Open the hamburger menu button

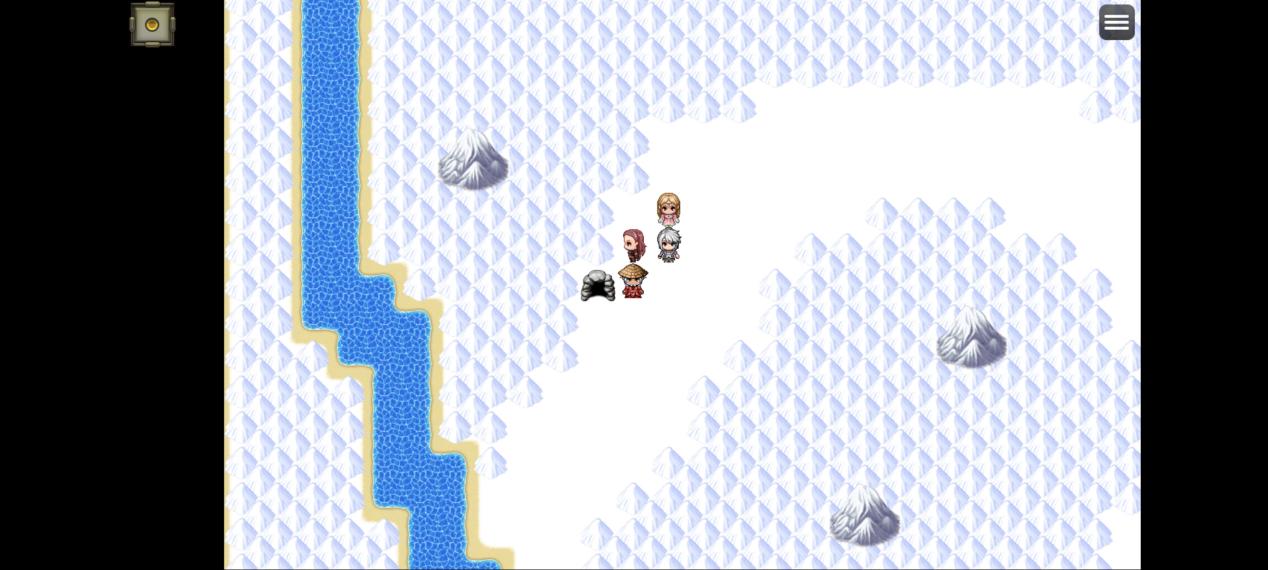tap(1116, 22)
